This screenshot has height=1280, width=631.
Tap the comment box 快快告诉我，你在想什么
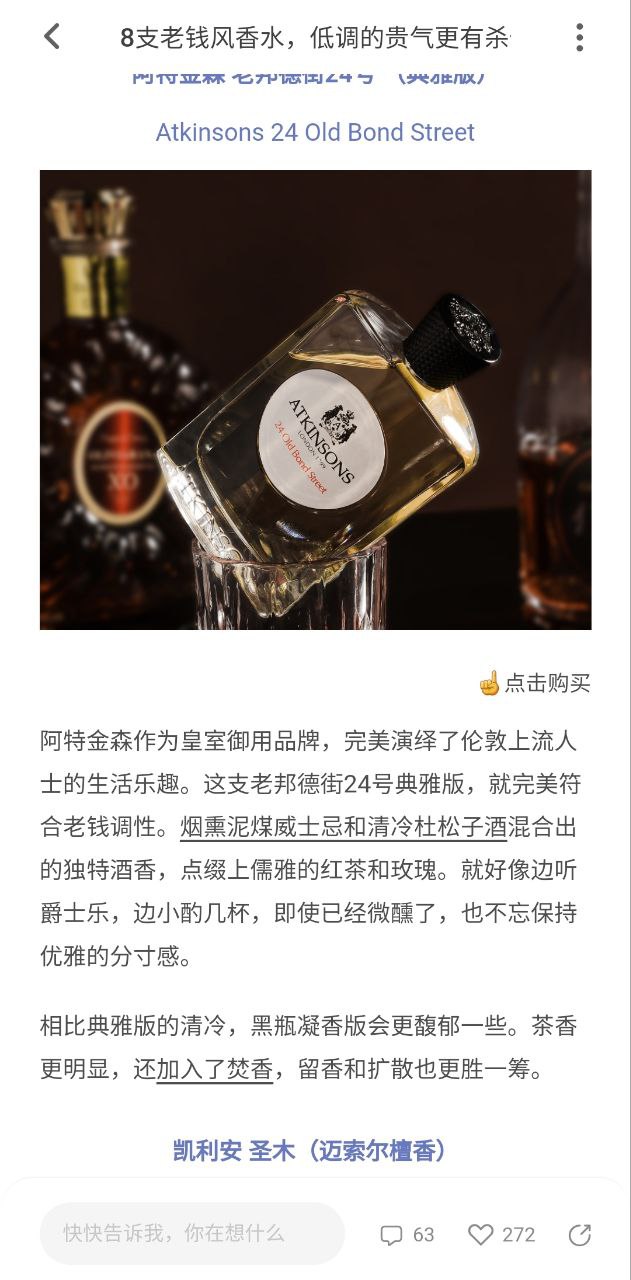coord(192,1234)
